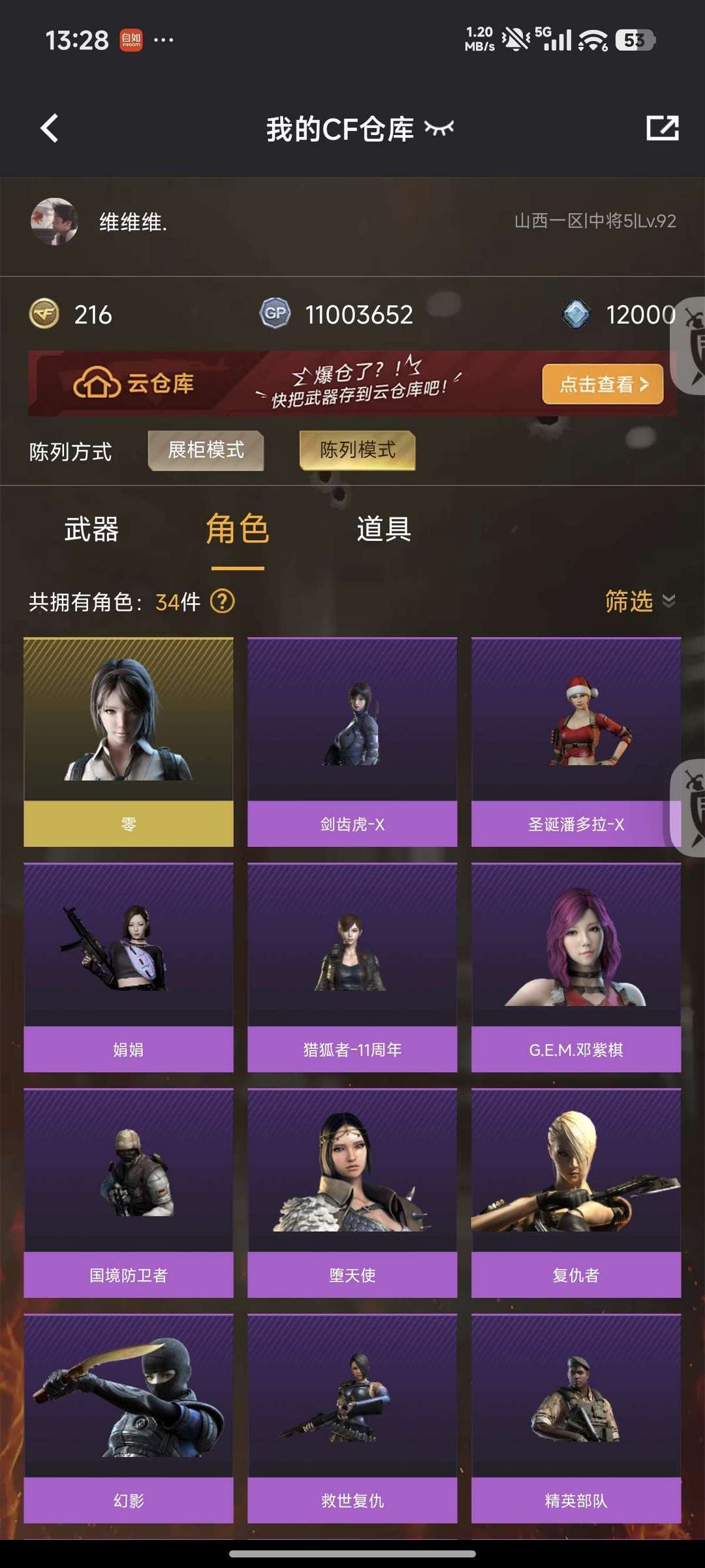Tap the share icon in the header
Screen dimensions: 705x1568
pos(662,128)
